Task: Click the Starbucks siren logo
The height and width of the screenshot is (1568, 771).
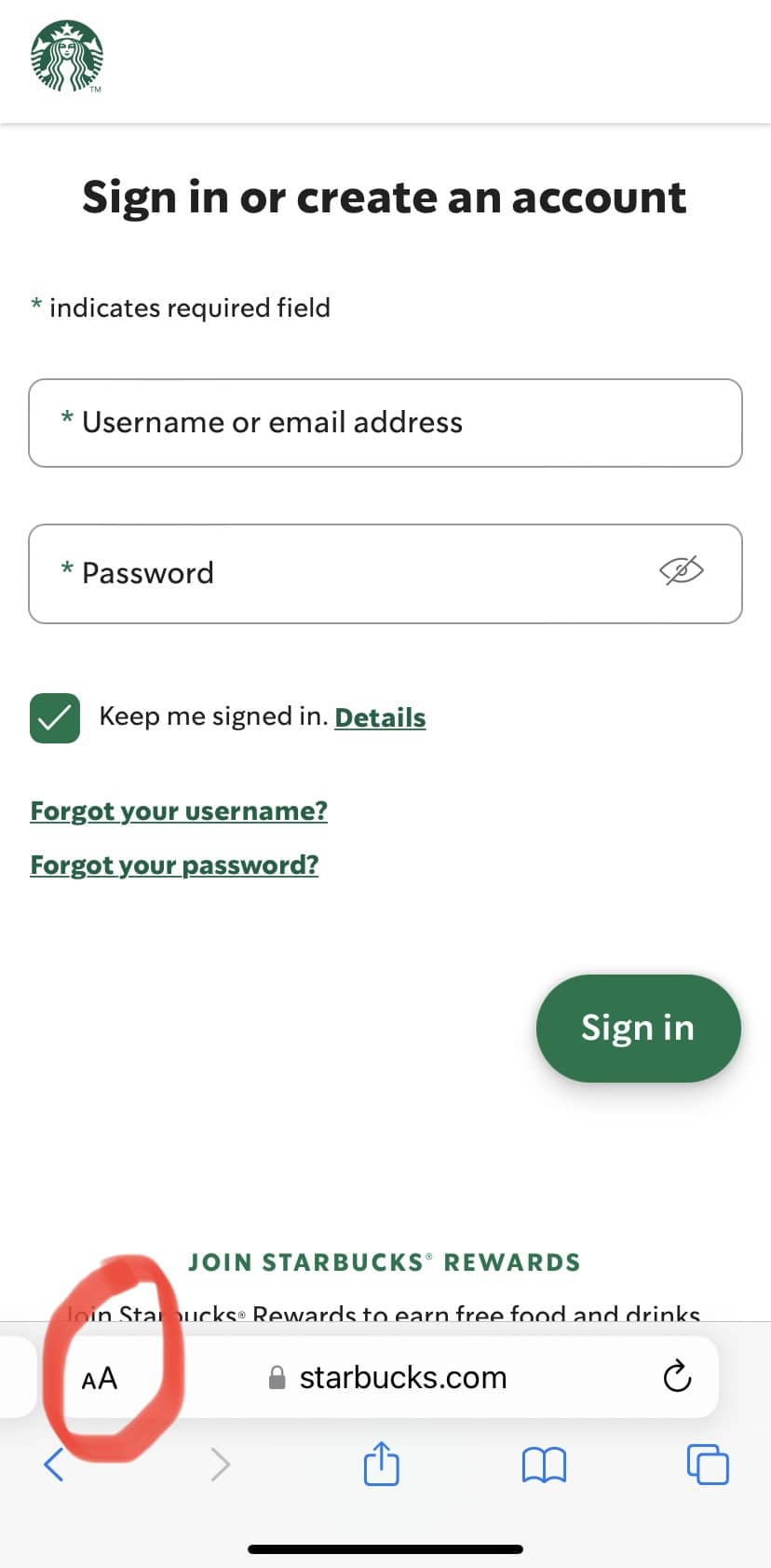Action: [x=65, y=56]
